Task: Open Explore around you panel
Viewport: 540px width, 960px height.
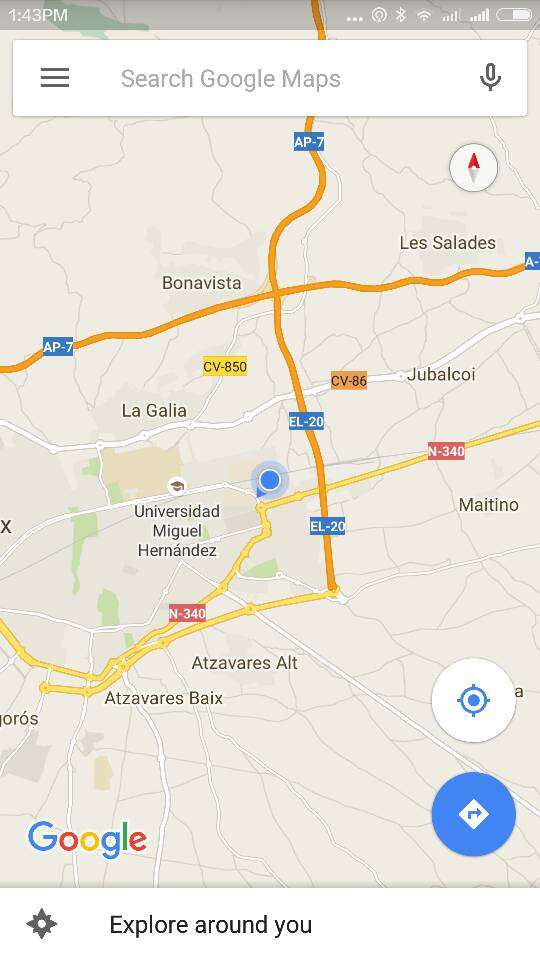Action: click(x=270, y=924)
